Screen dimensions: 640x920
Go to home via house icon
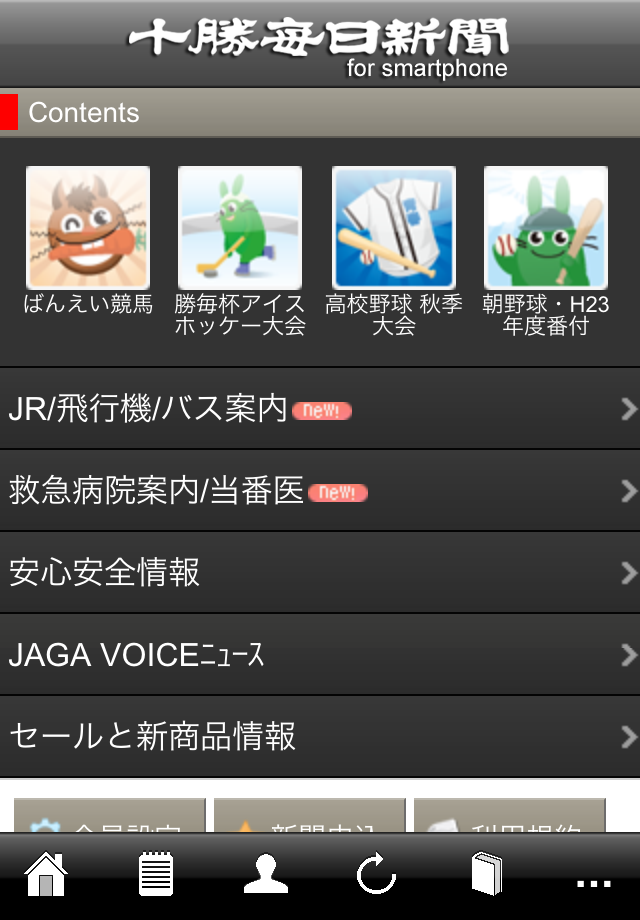pyautogui.click(x=46, y=874)
